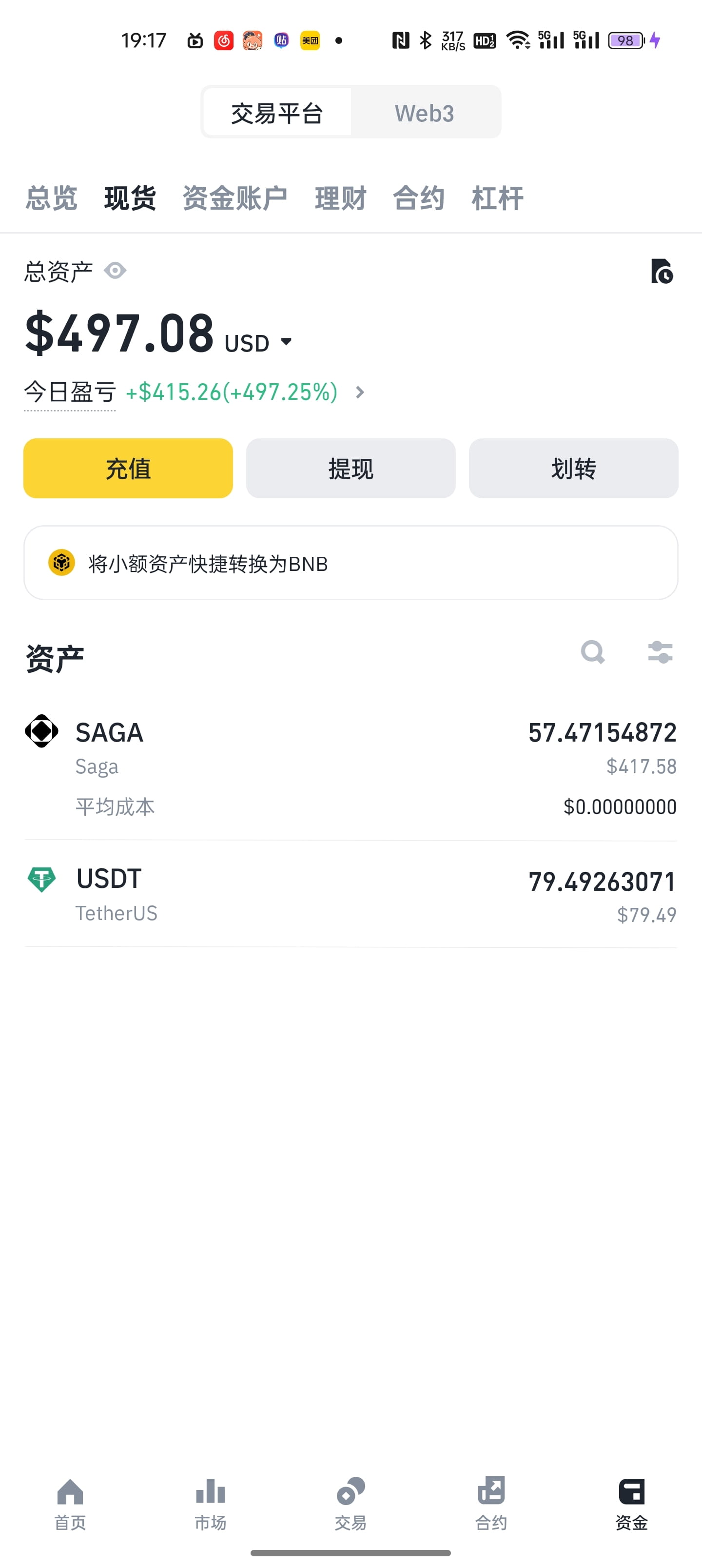
Task: Open the asset filter settings icon
Action: tap(661, 652)
